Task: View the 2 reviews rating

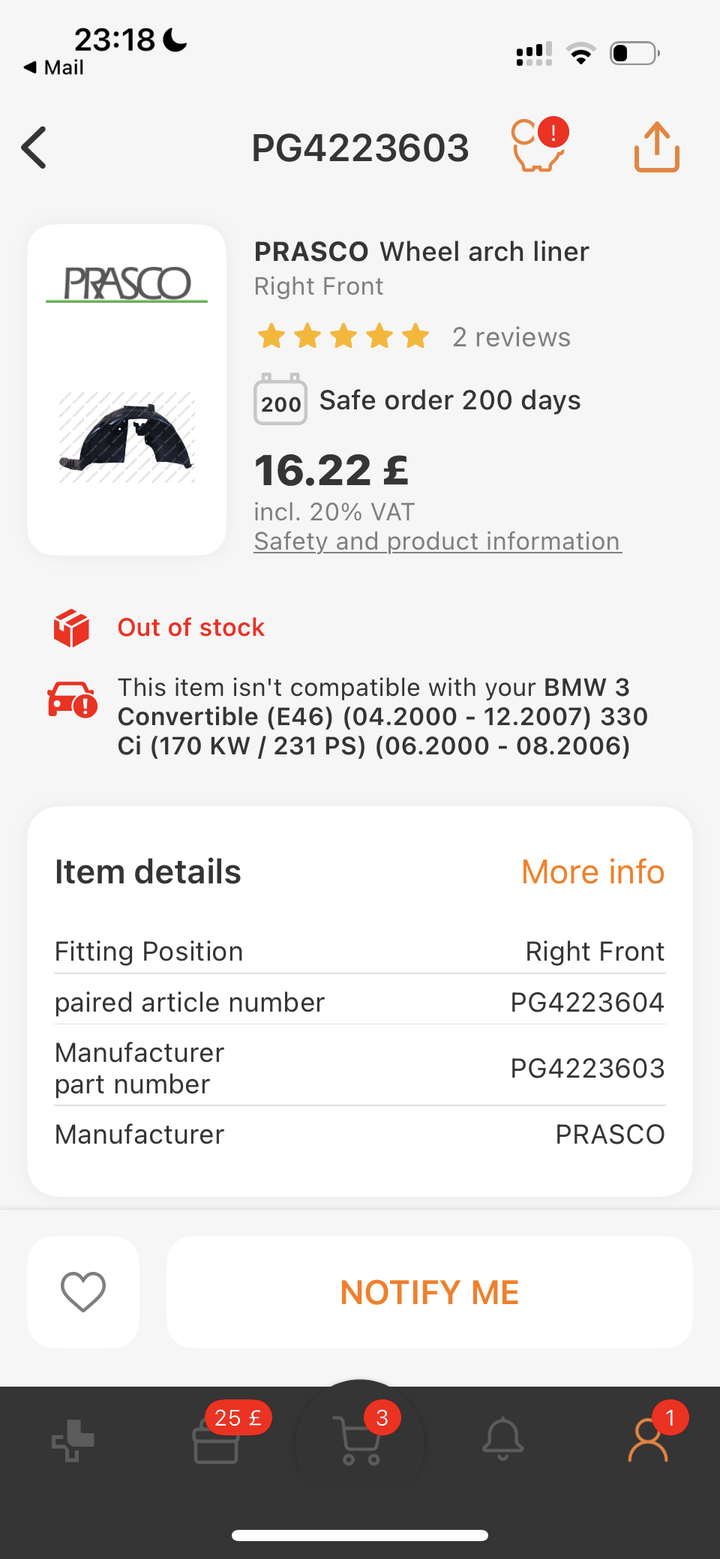Action: pos(510,337)
